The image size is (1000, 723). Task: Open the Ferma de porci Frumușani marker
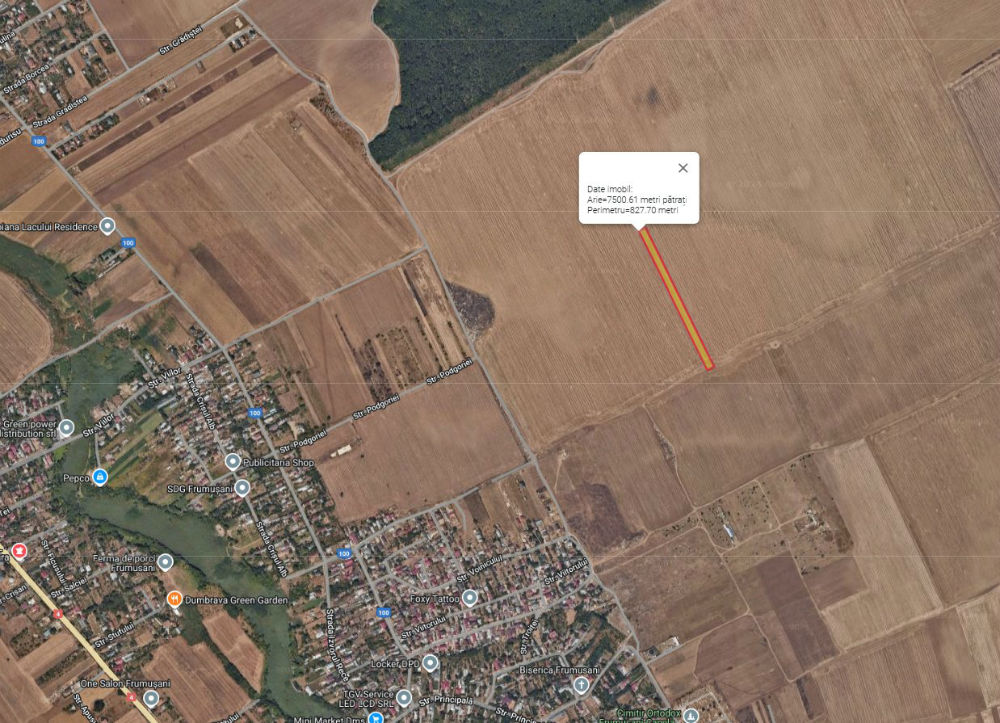(166, 562)
